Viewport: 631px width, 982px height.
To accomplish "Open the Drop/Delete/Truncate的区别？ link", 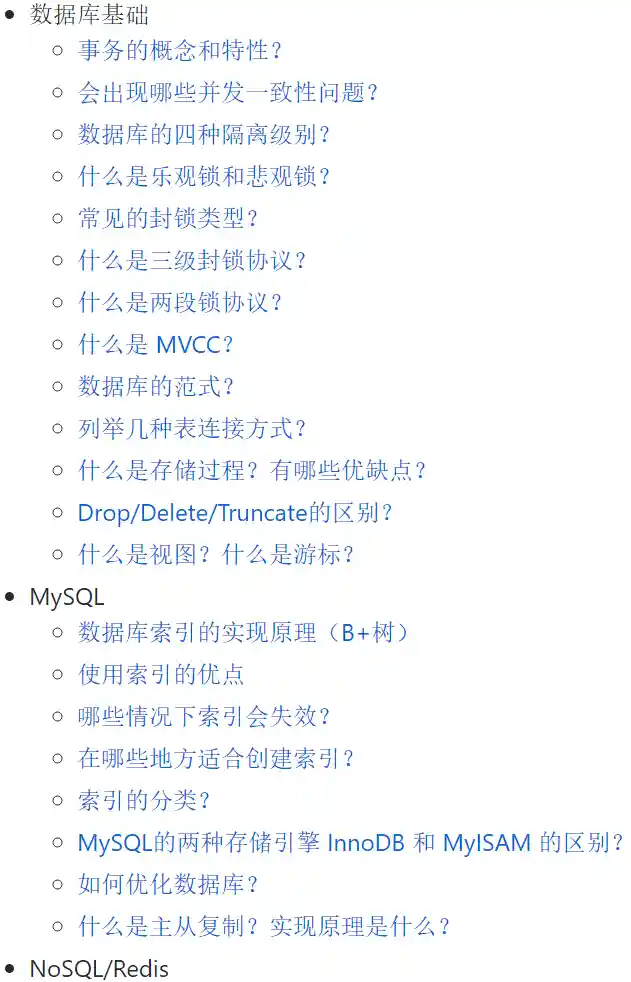I will point(235,513).
